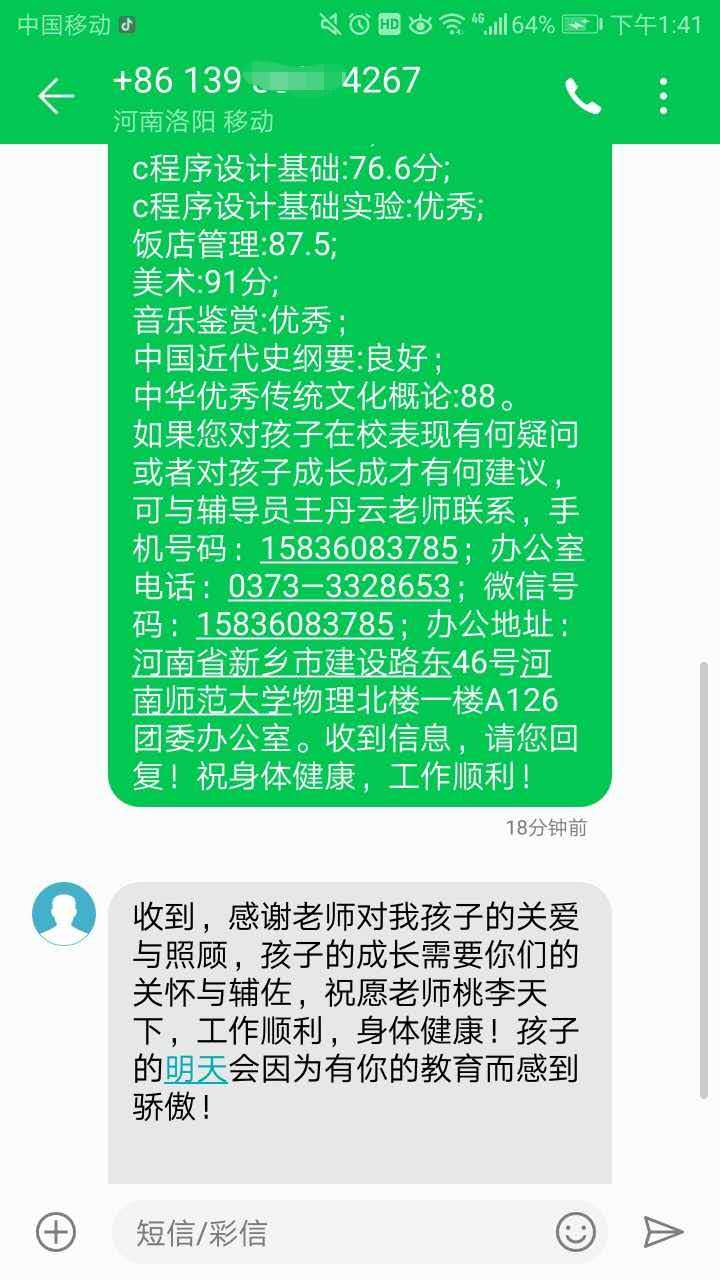The height and width of the screenshot is (1280, 720).
Task: Open the 明天 link in the reply
Action: [196, 1069]
